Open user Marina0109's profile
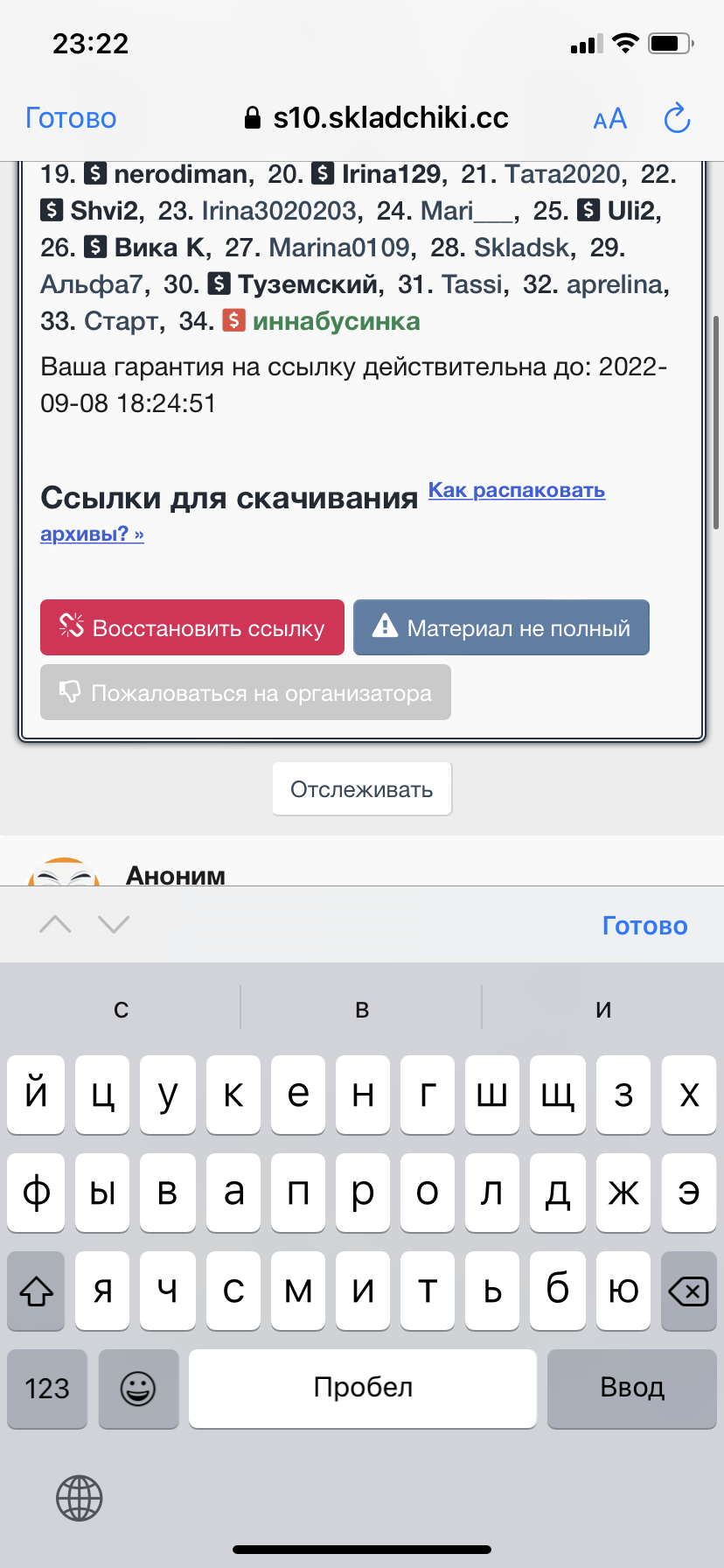The width and height of the screenshot is (724, 1568). coord(339,248)
